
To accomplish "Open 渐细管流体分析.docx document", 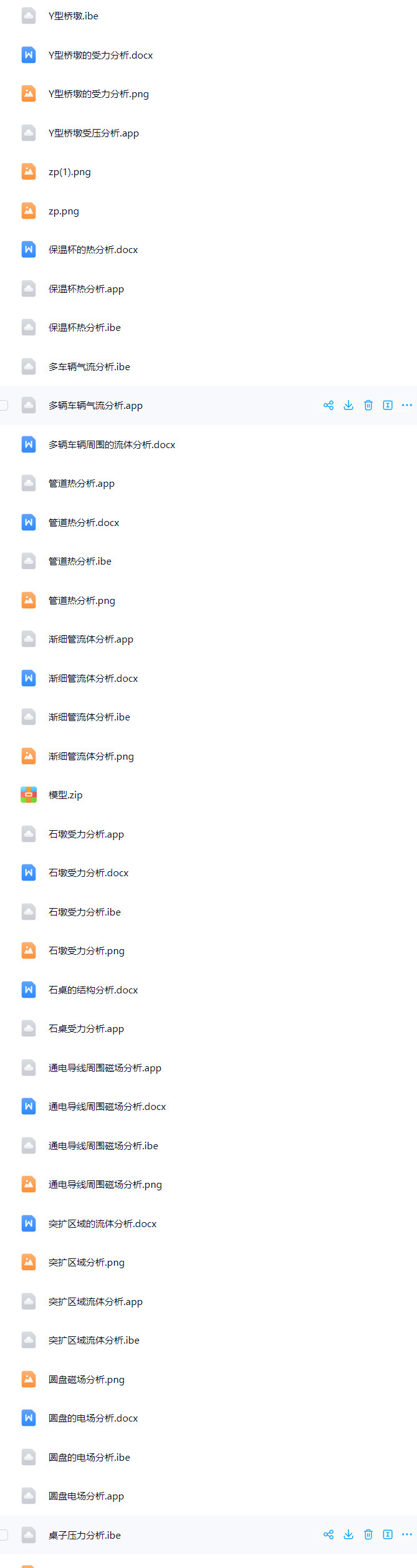I will (x=93, y=678).
